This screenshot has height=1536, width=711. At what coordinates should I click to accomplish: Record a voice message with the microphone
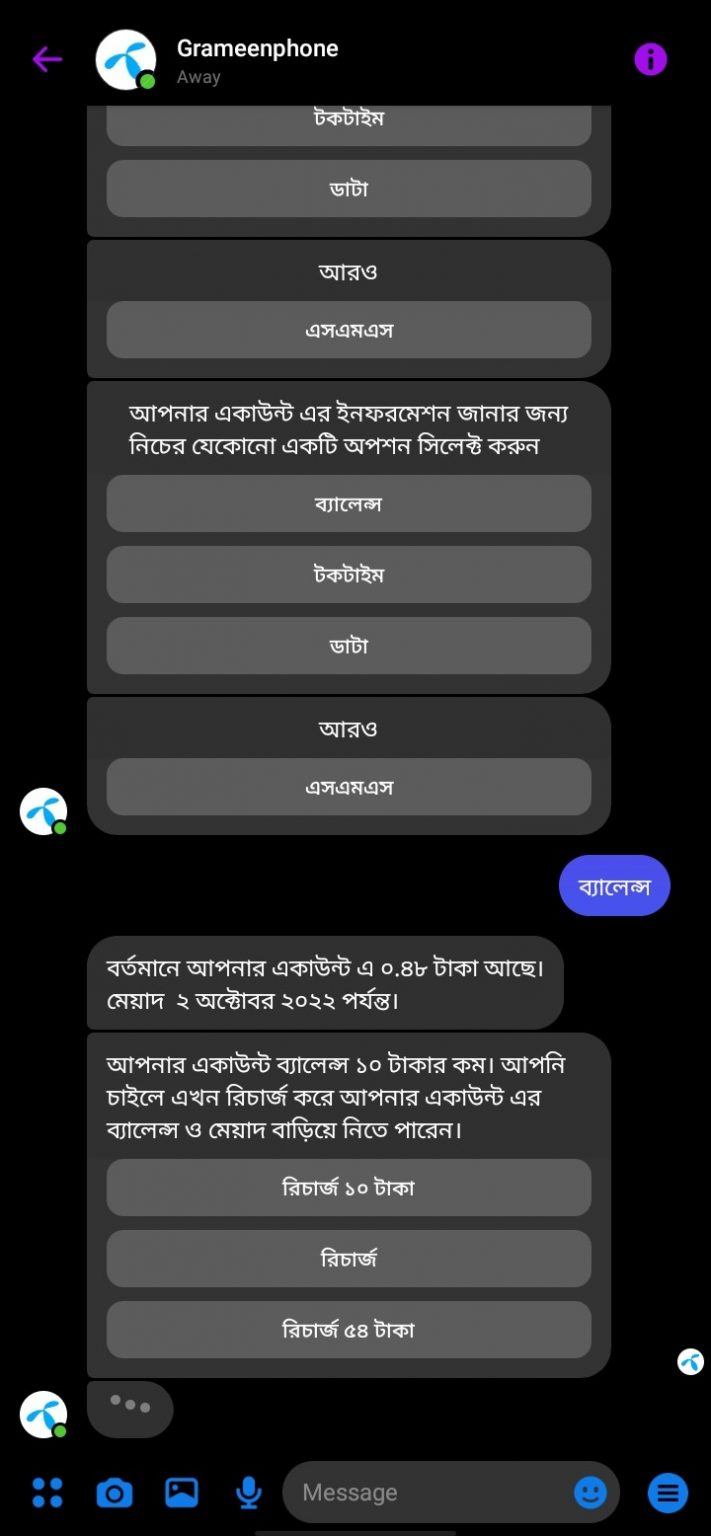(x=248, y=1493)
